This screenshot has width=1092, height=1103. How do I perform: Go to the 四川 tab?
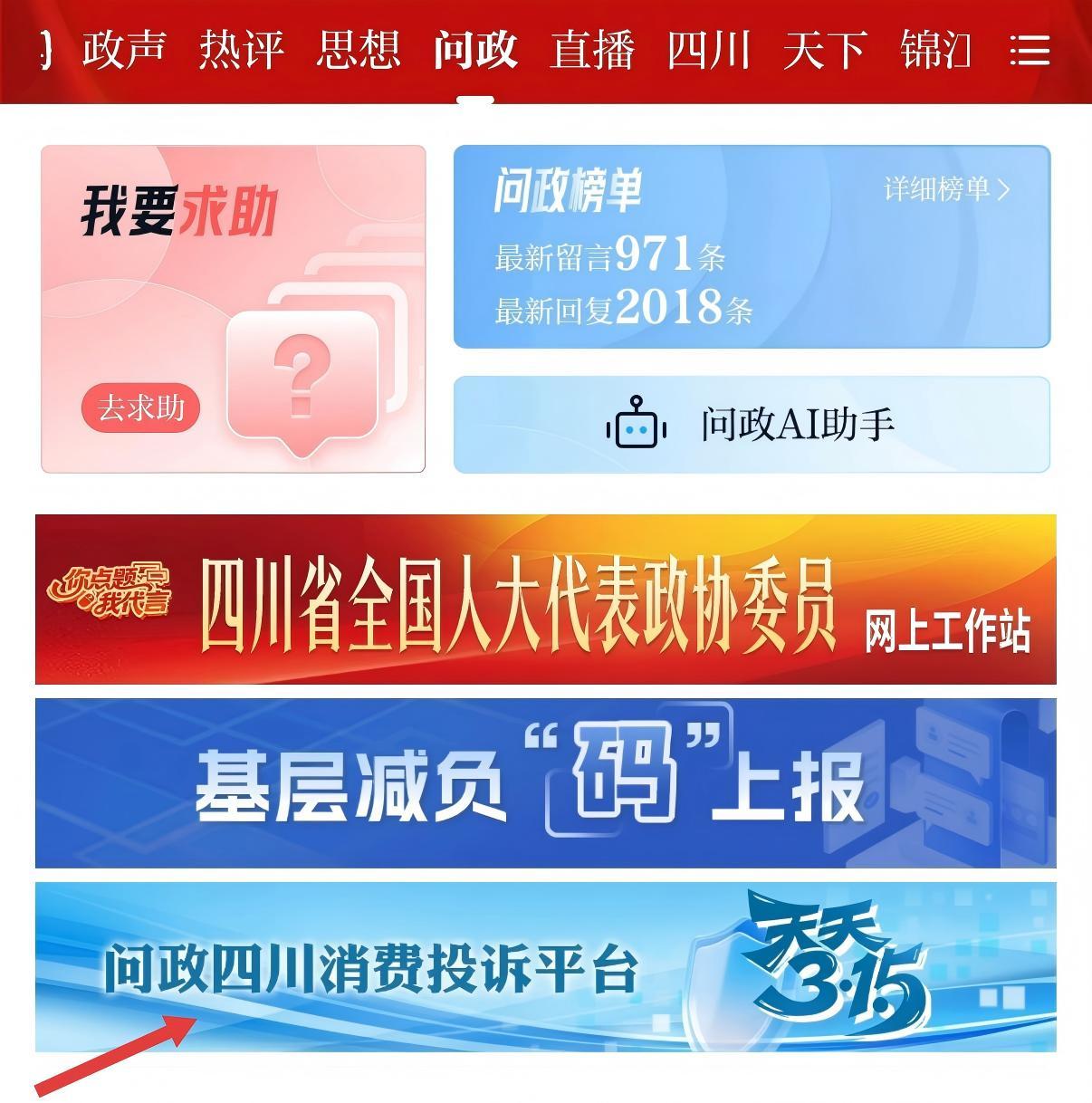point(708,50)
